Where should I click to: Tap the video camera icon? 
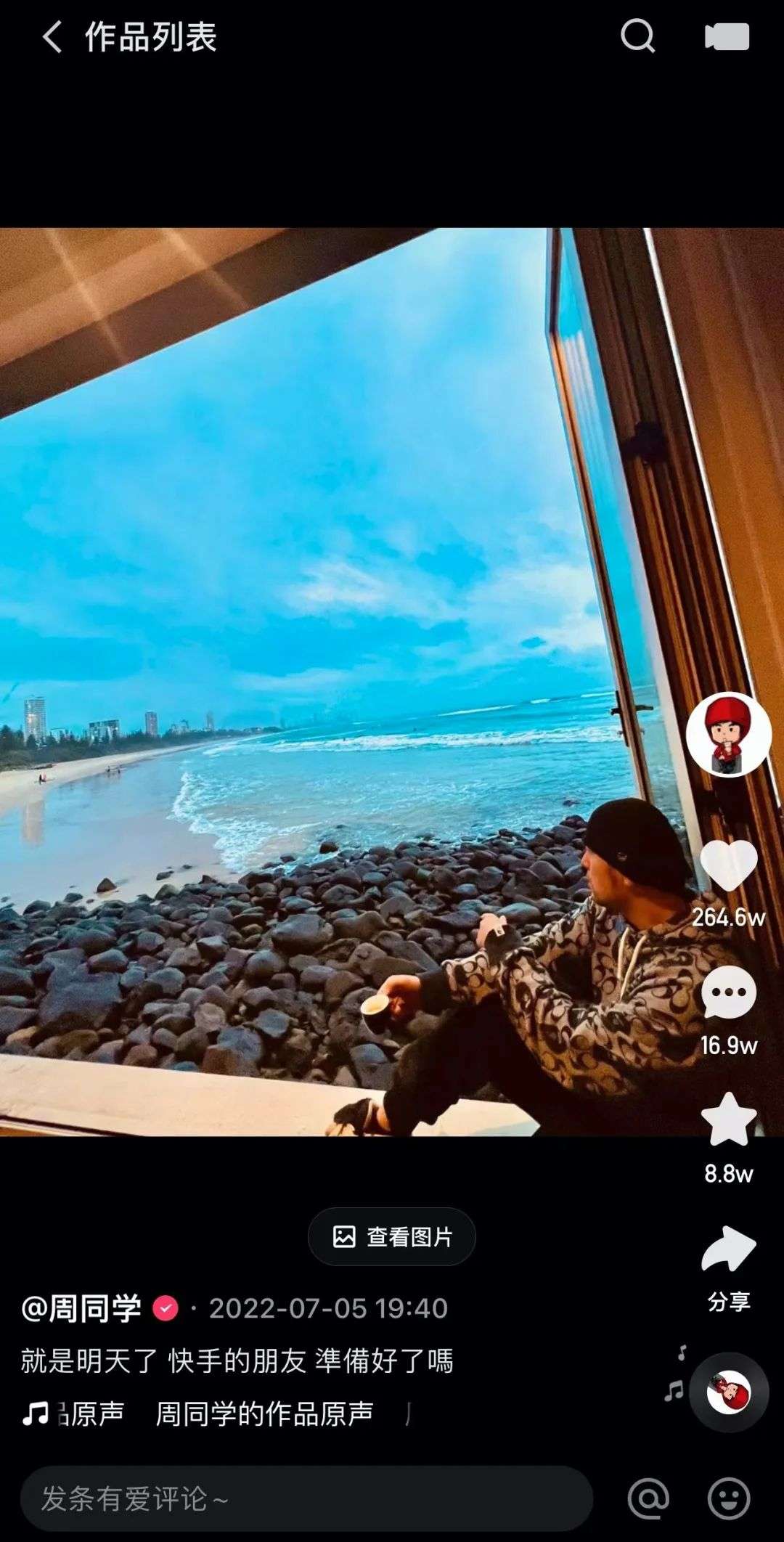[727, 37]
